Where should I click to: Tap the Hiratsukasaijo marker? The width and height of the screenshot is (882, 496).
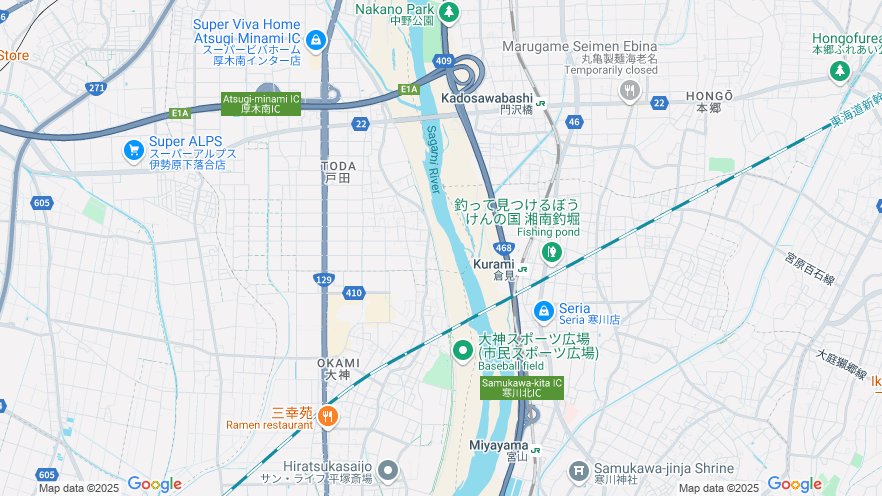click(388, 470)
